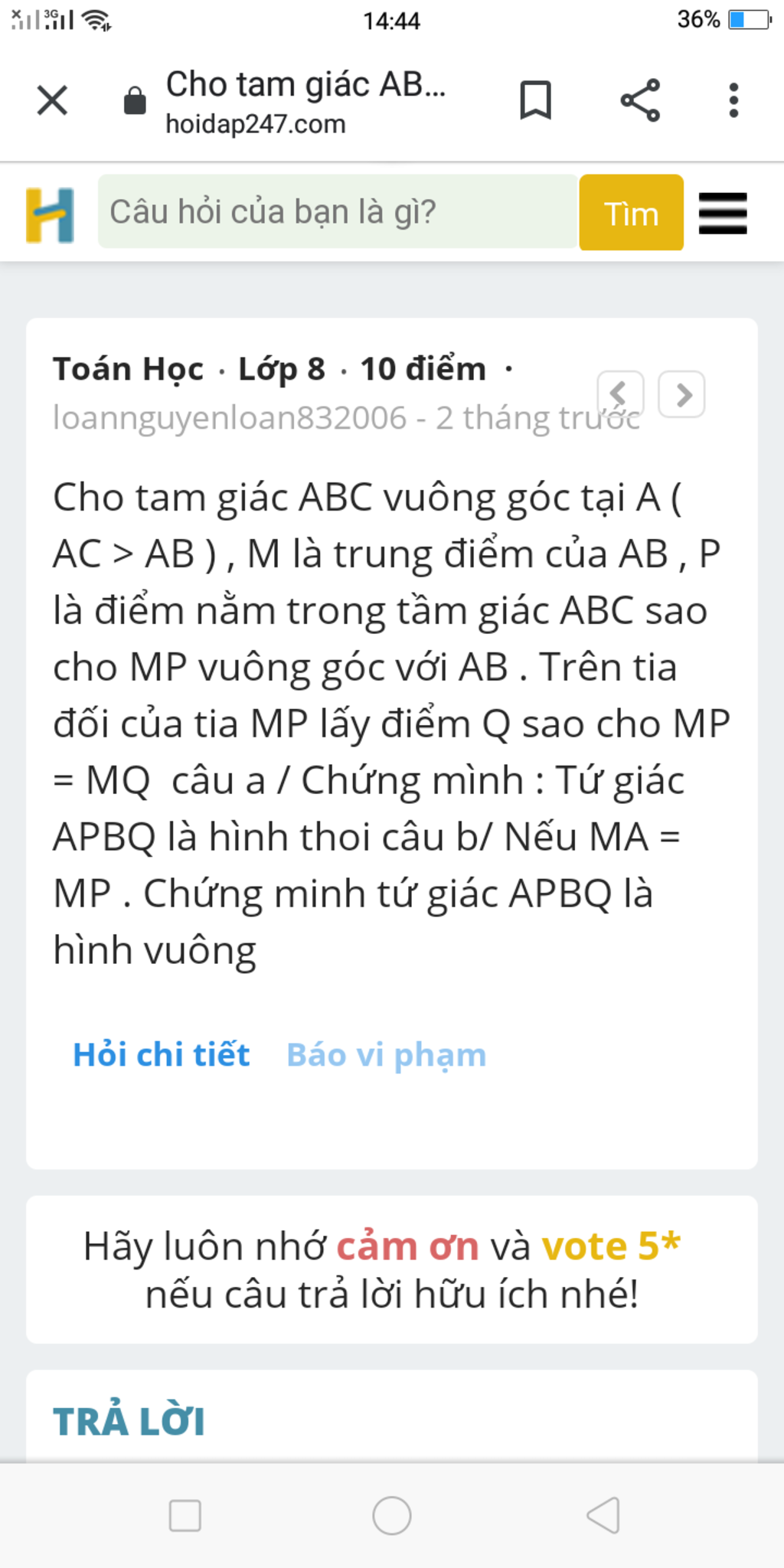
Task: Share this page link
Action: 640,100
